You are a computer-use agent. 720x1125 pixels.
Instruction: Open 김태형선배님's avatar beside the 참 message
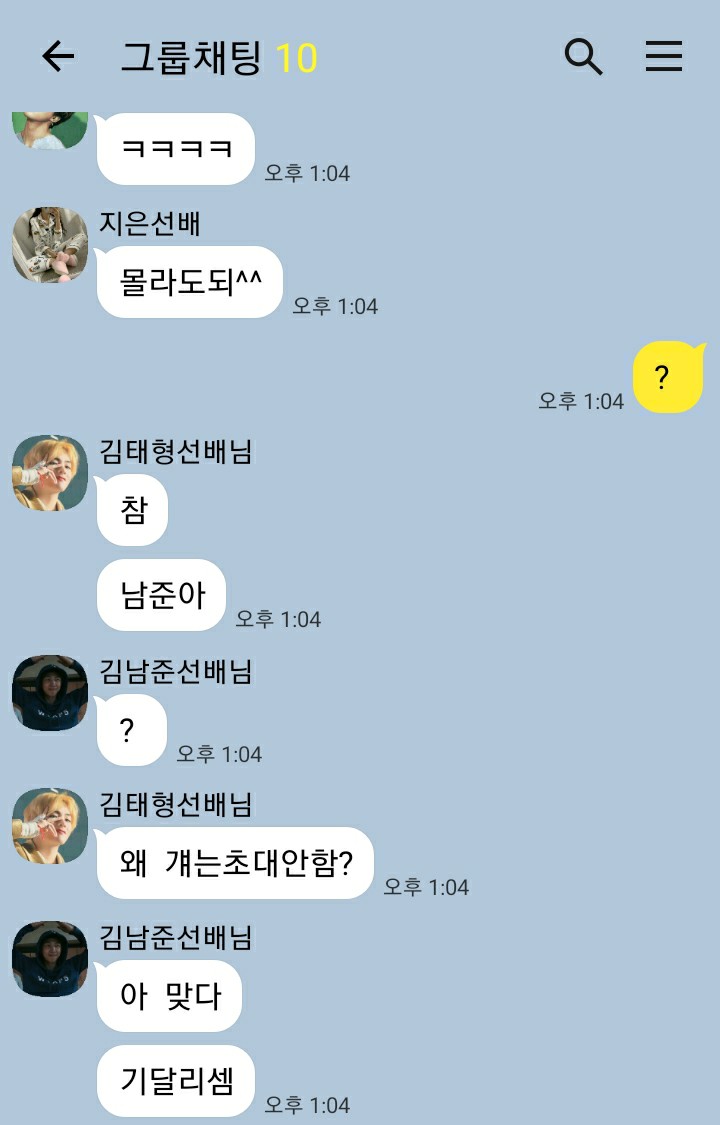(50, 473)
